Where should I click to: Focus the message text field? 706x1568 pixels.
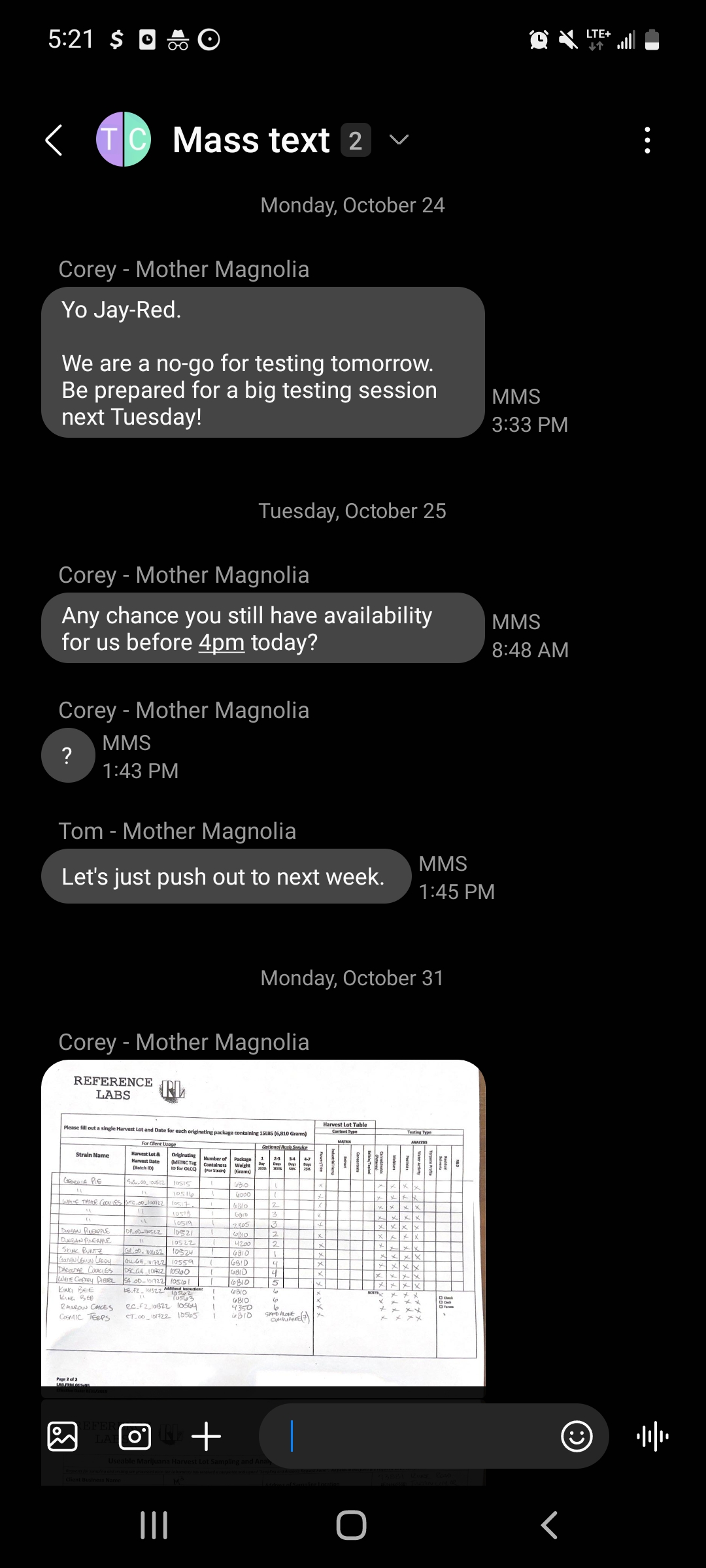(x=418, y=1437)
